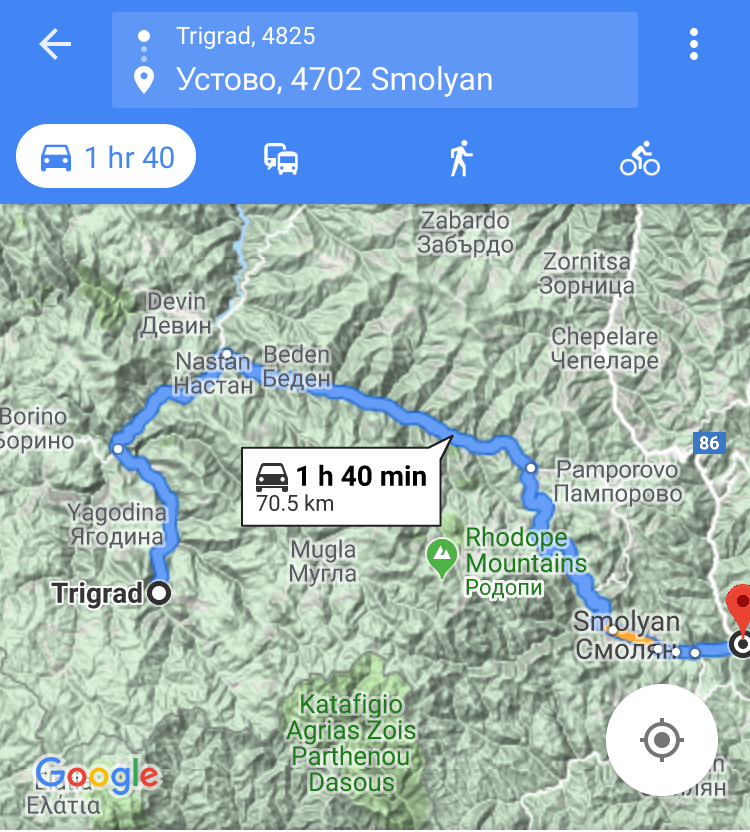Image resolution: width=750 pixels, height=832 pixels.
Task: Switch to walking directions
Action: click(x=460, y=158)
